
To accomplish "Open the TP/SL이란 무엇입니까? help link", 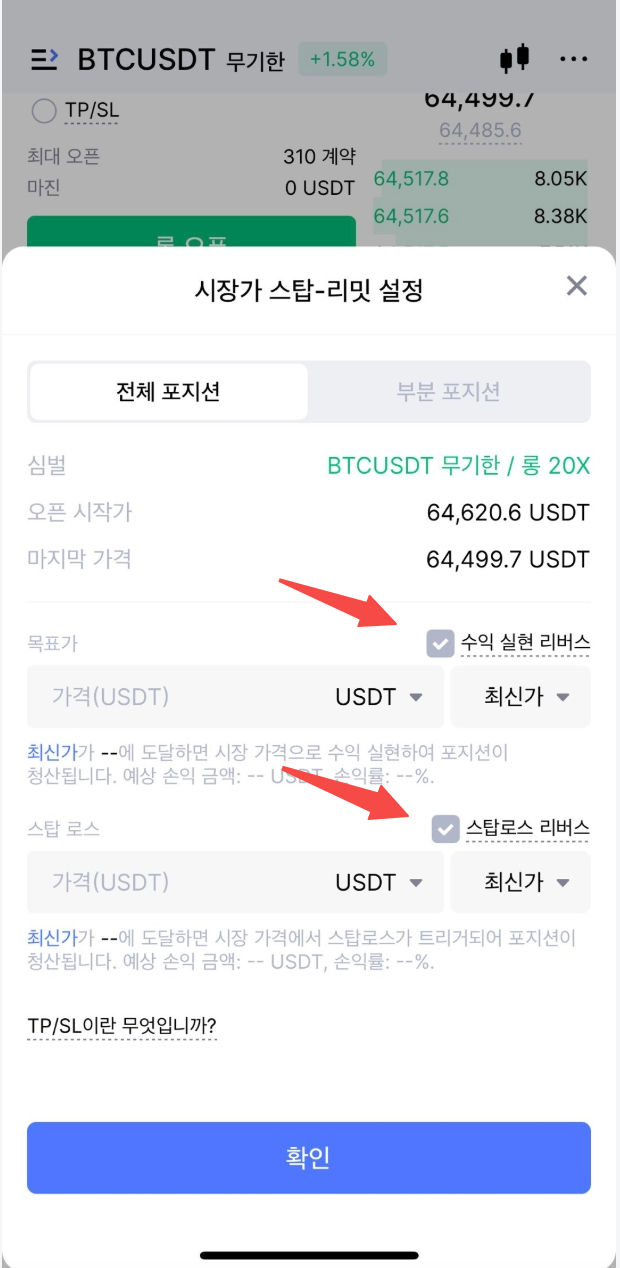I will 122,1026.
